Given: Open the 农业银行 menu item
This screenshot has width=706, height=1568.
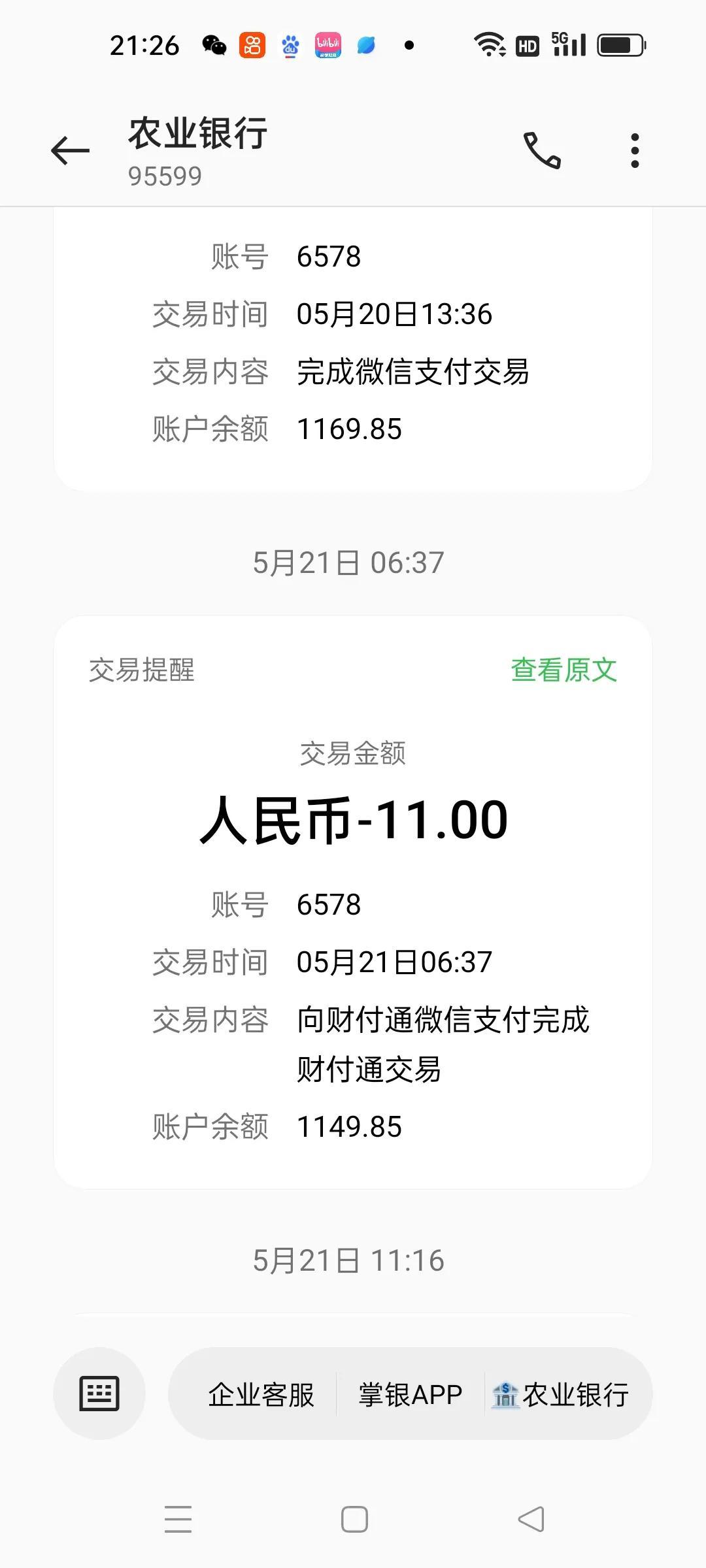Looking at the screenshot, I should pos(560,1394).
